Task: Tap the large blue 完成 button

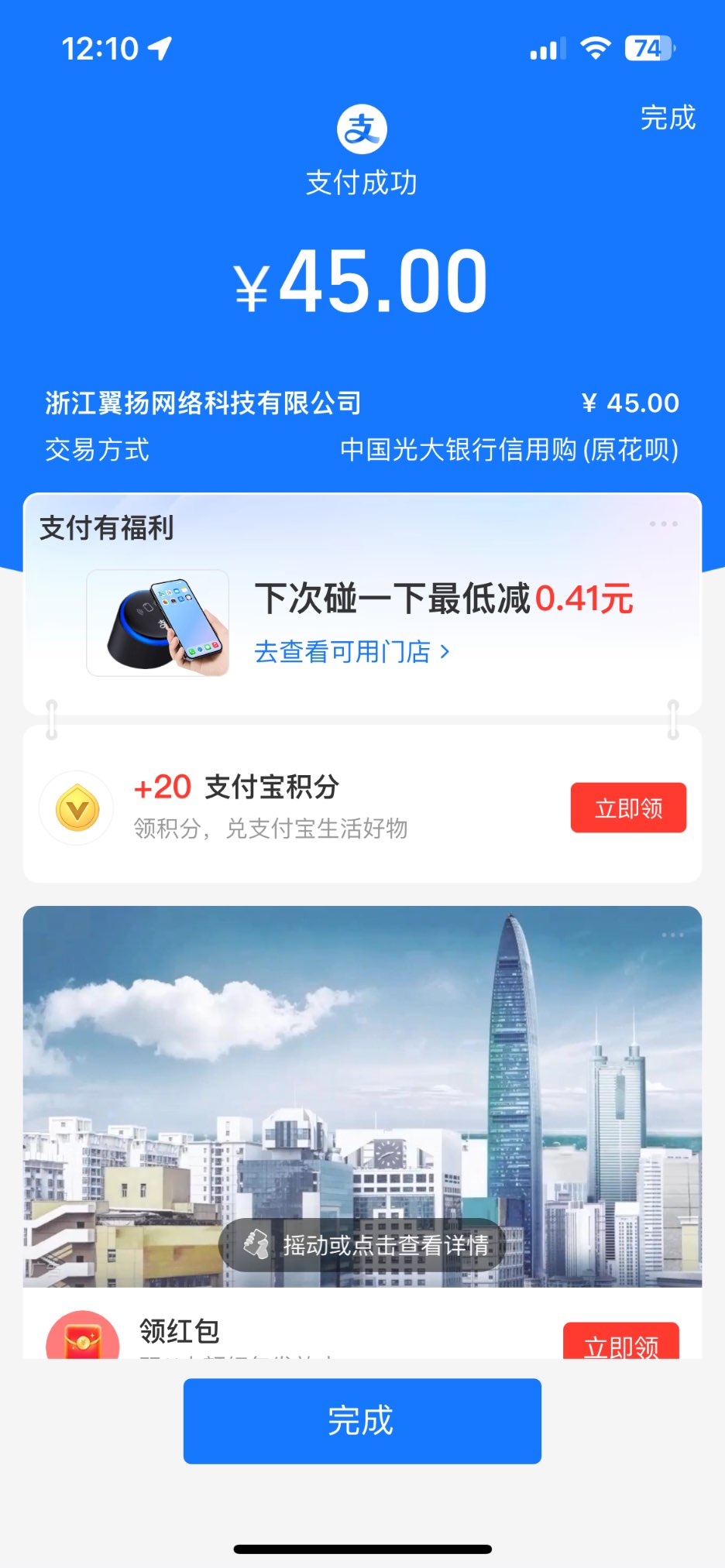Action: pyautogui.click(x=362, y=1420)
